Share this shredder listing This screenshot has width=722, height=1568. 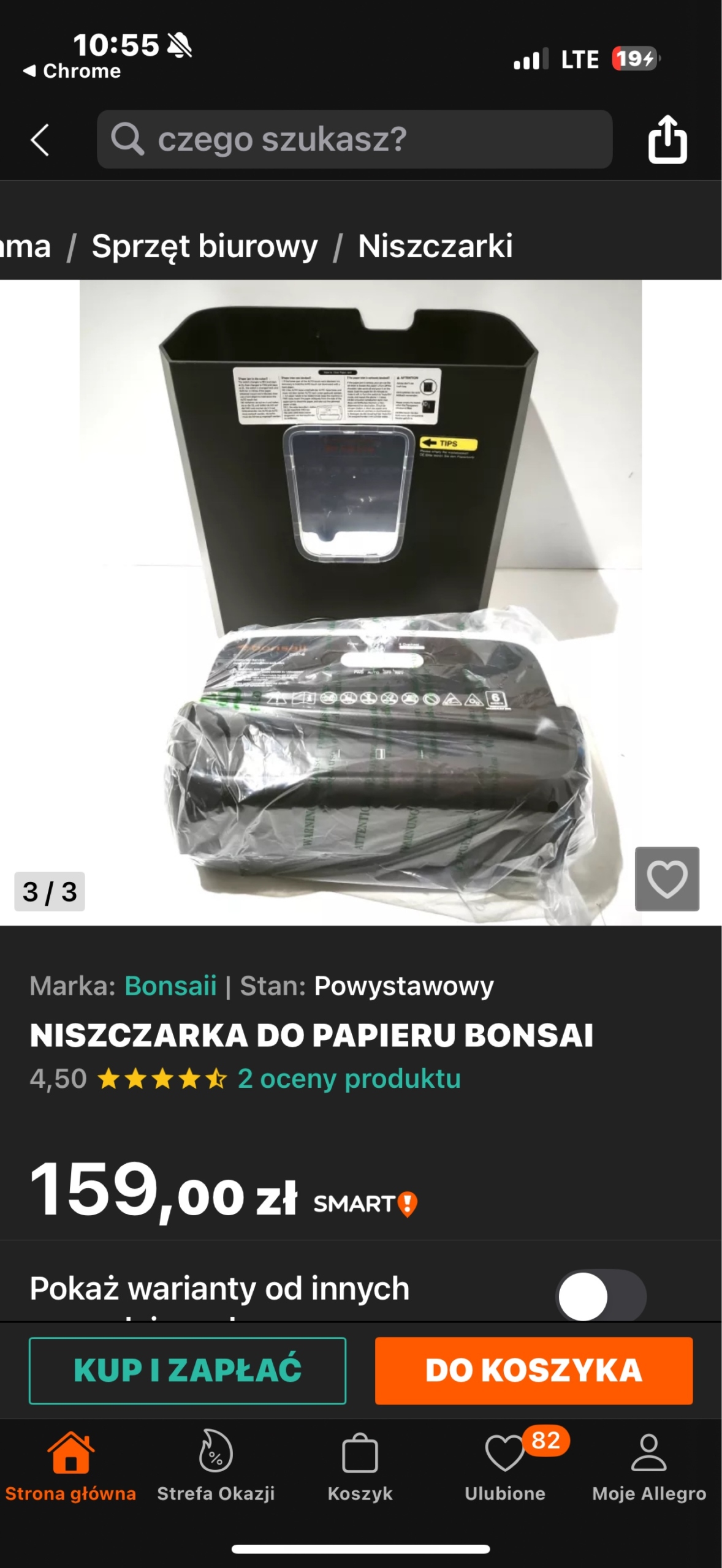coord(667,140)
